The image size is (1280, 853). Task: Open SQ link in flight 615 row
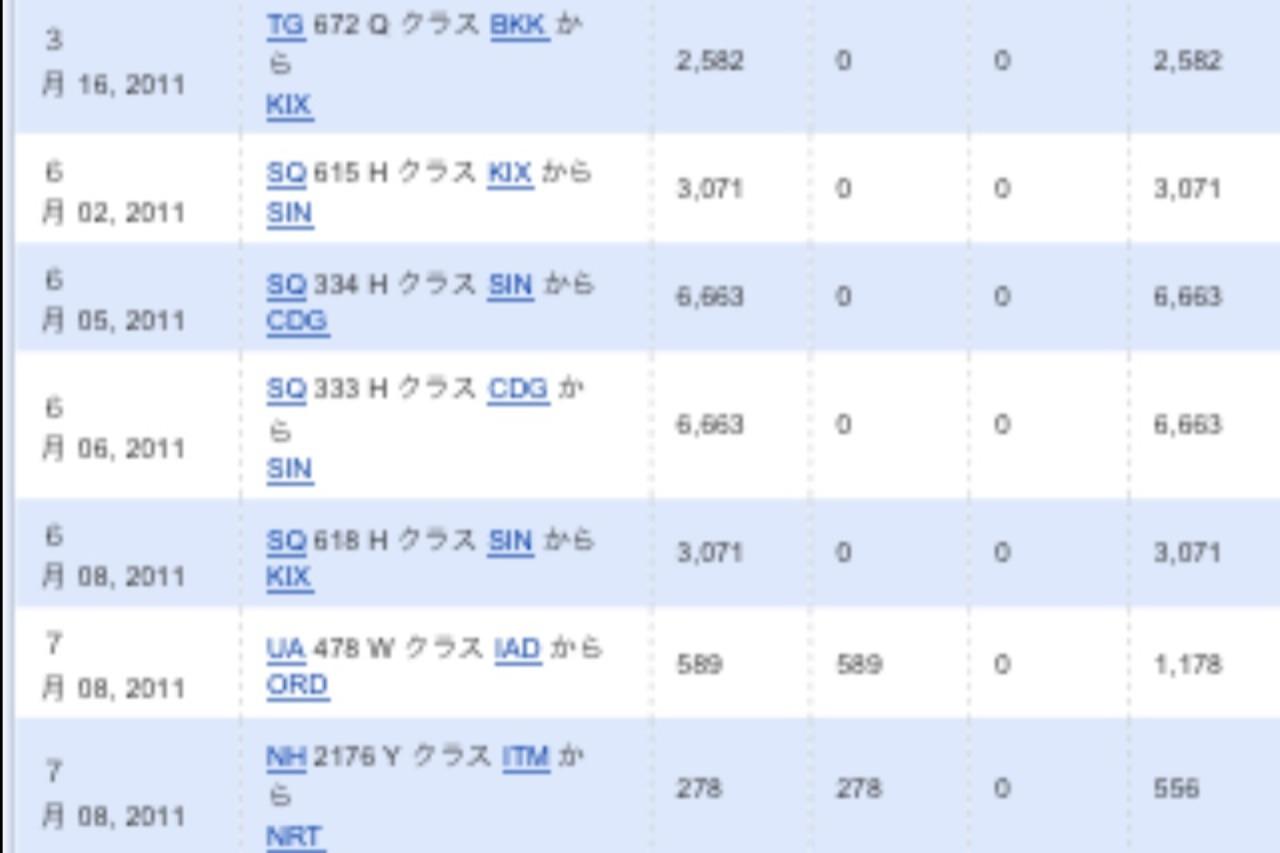(285, 173)
